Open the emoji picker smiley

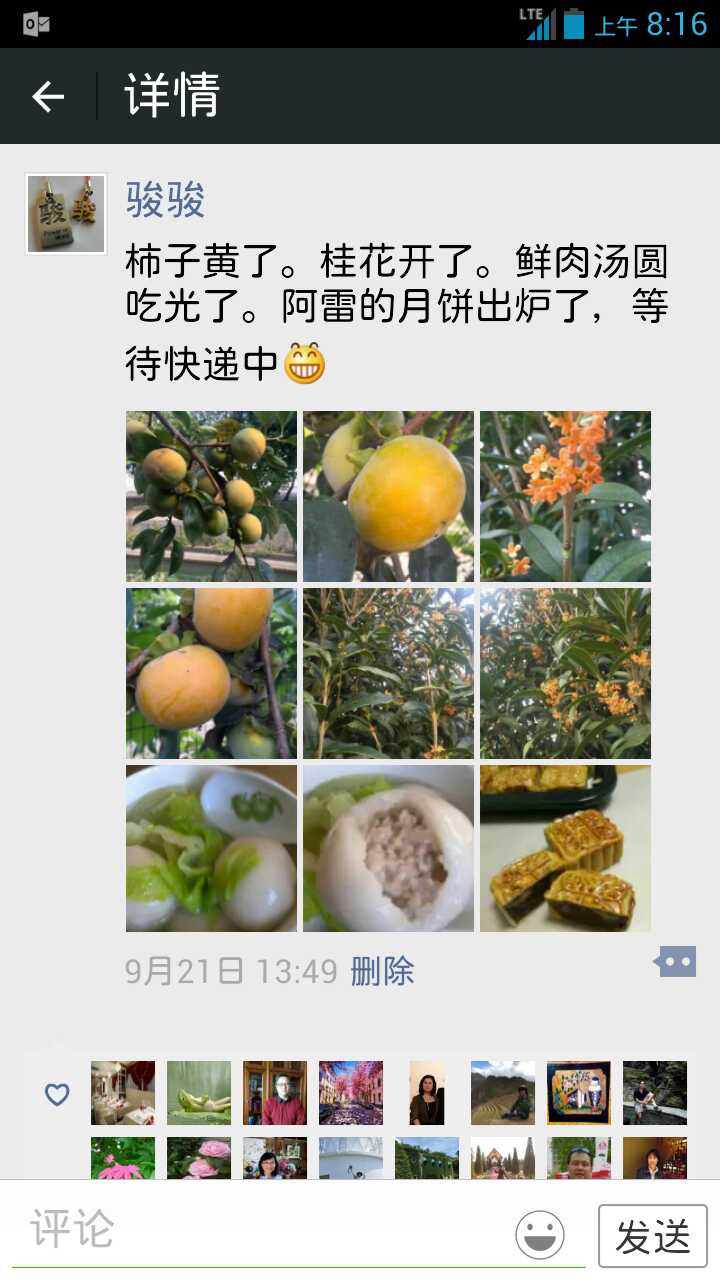tap(540, 1234)
